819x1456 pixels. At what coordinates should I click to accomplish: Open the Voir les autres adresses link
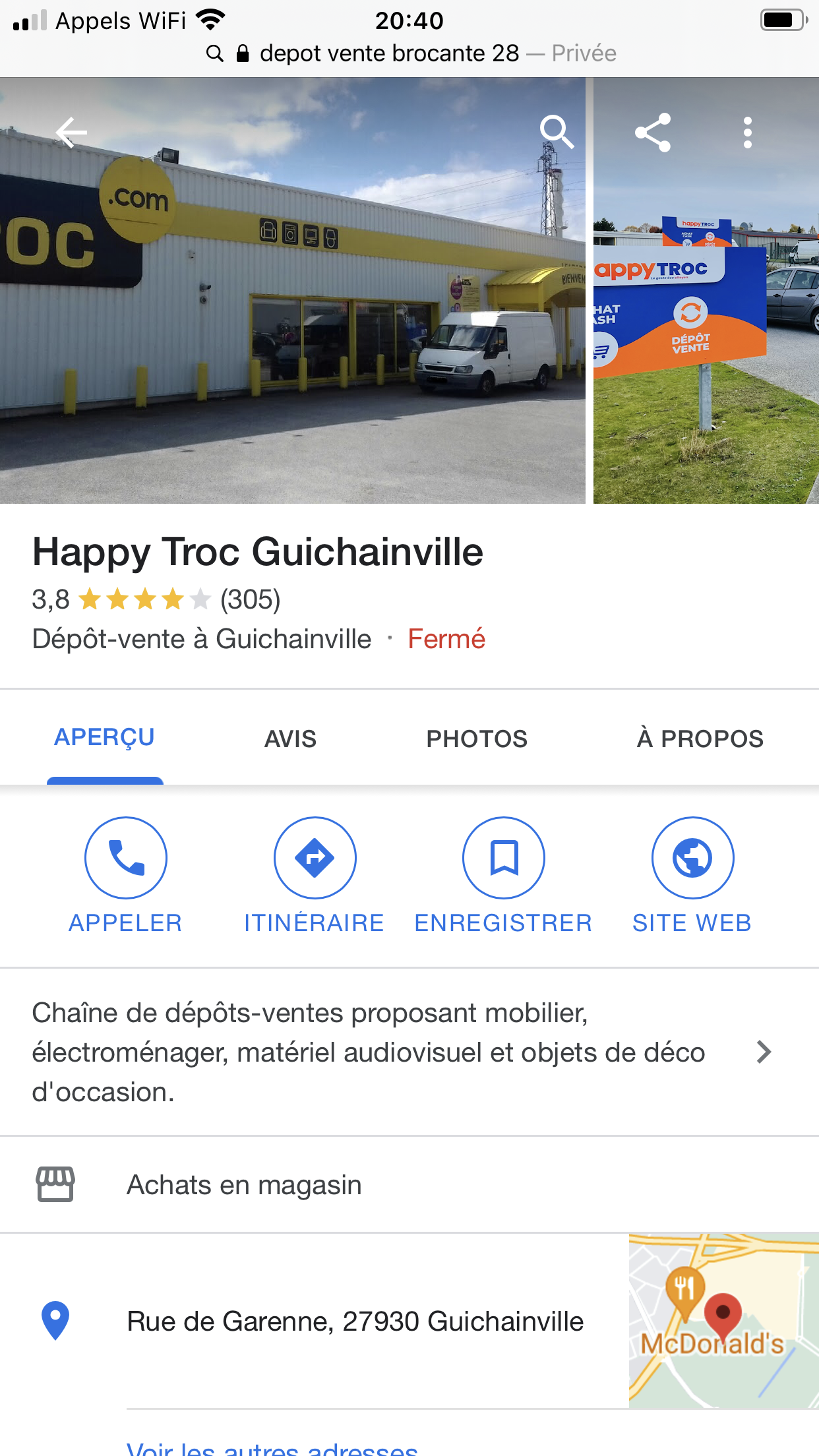tap(272, 1448)
